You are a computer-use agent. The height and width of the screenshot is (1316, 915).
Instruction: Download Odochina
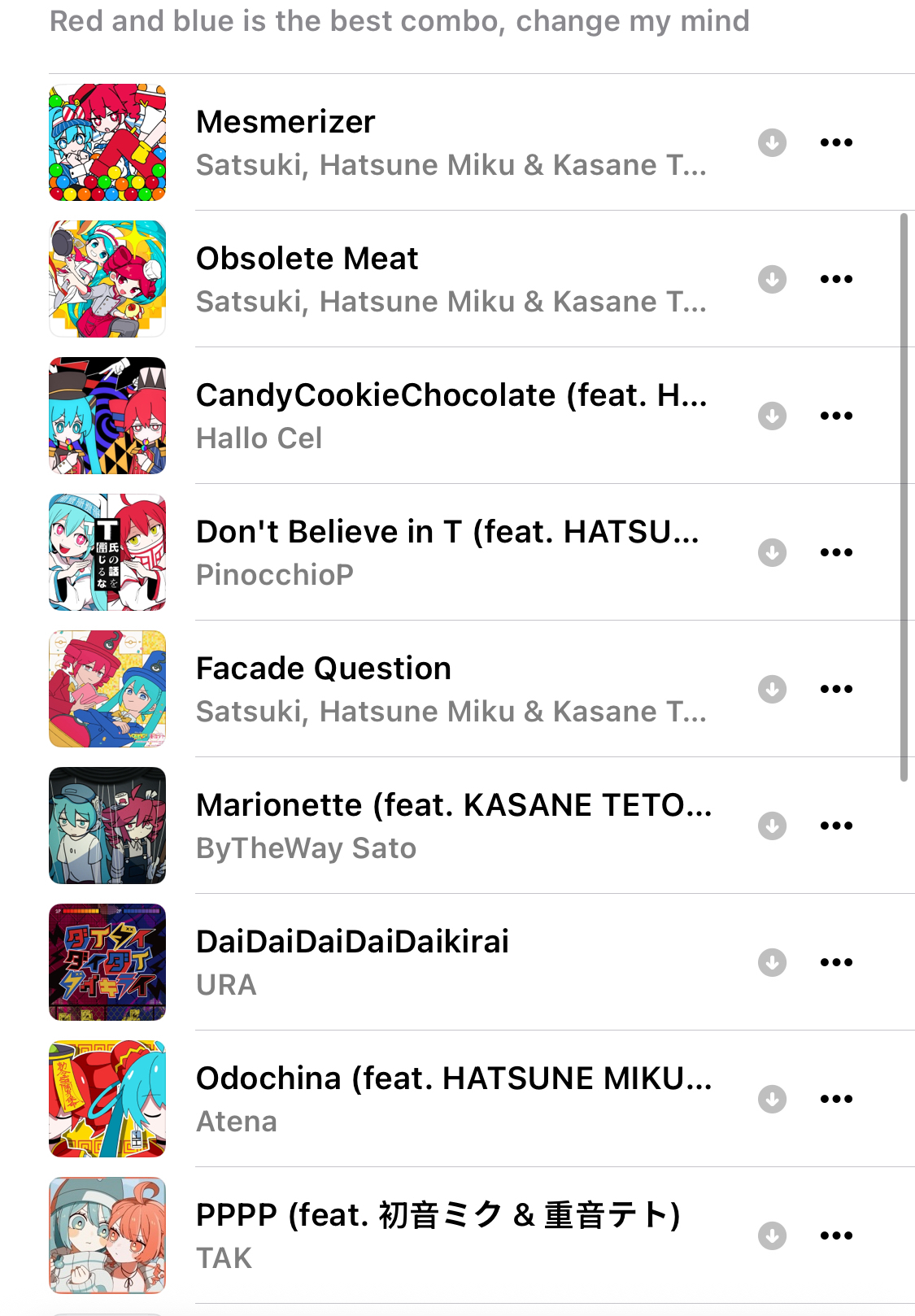[x=772, y=1100]
